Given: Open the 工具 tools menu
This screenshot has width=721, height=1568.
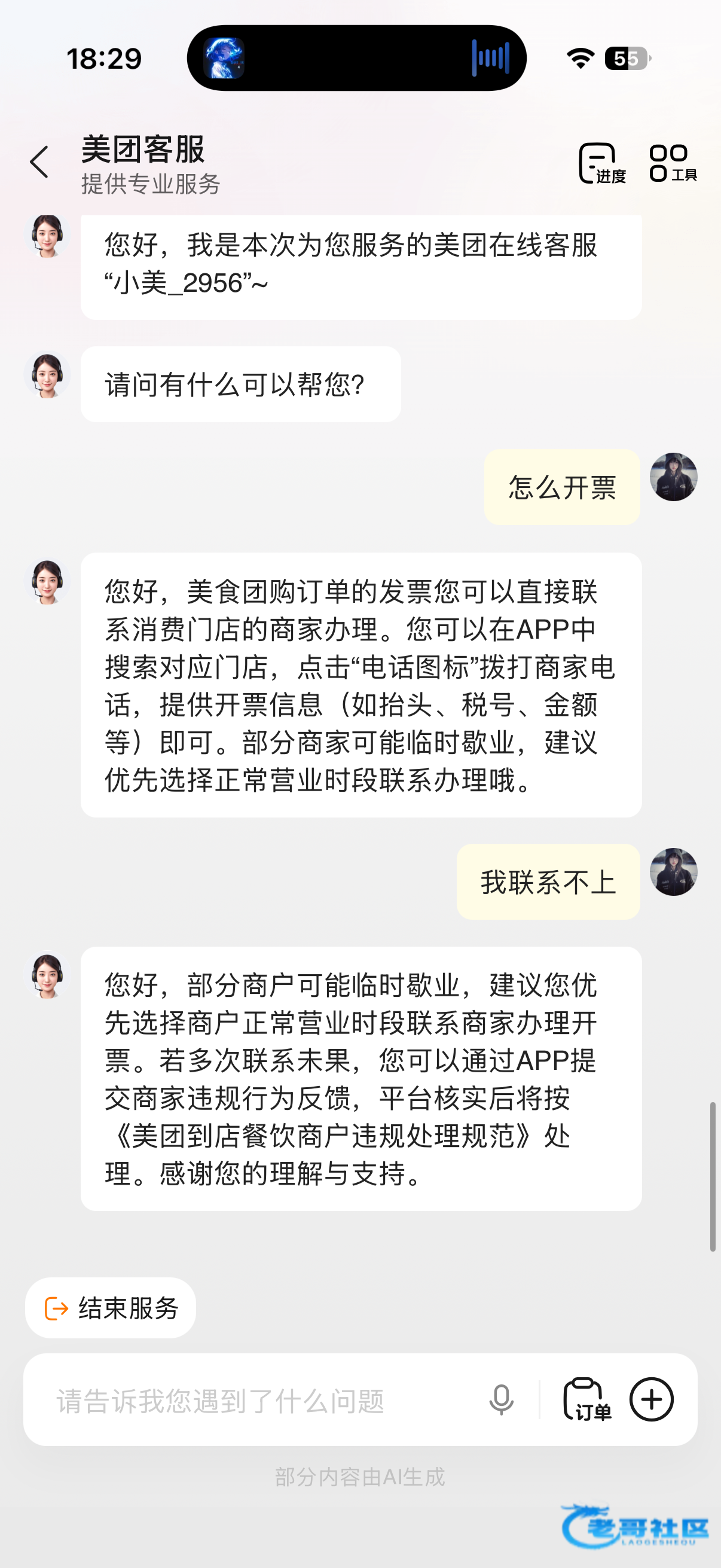Looking at the screenshot, I should coord(672,163).
